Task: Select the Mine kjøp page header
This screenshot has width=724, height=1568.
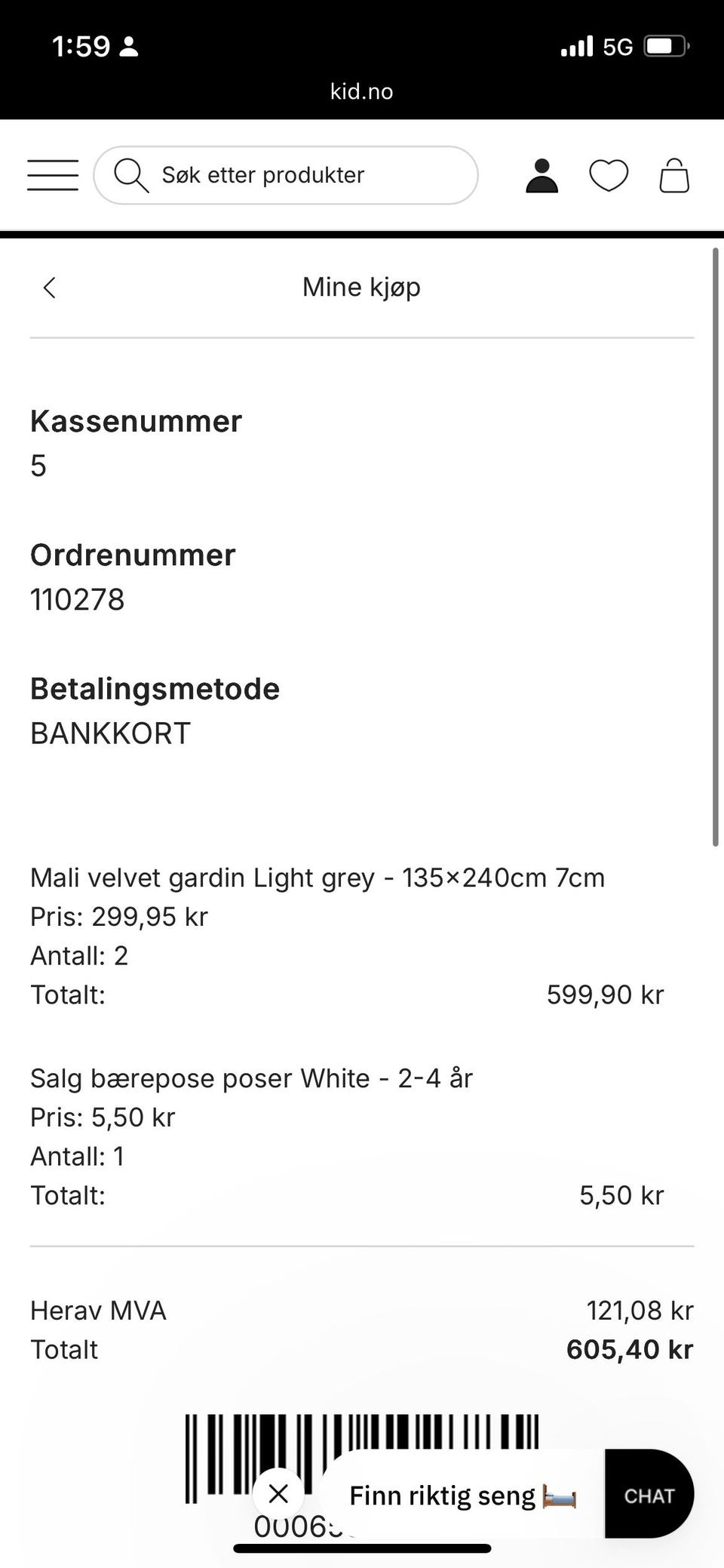Action: [361, 287]
